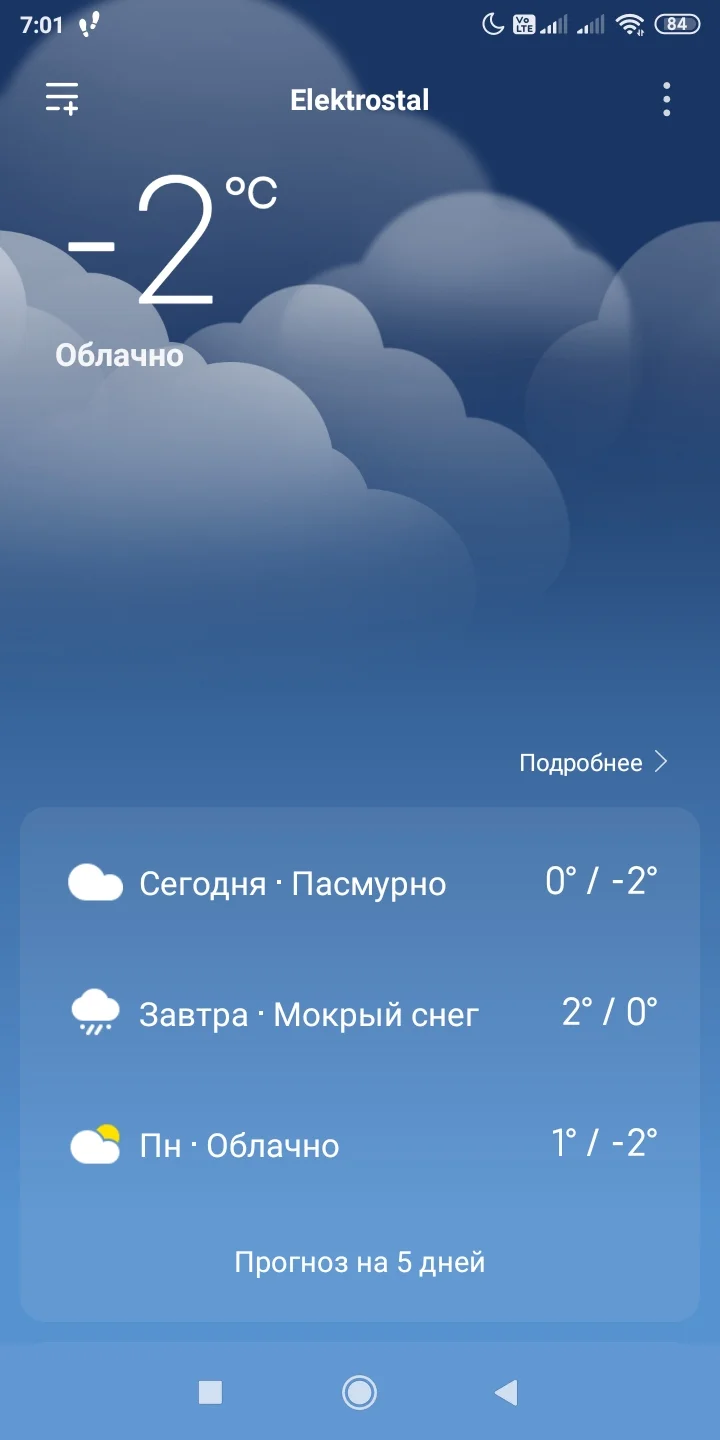Open the city management panel

pyautogui.click(x=62, y=99)
